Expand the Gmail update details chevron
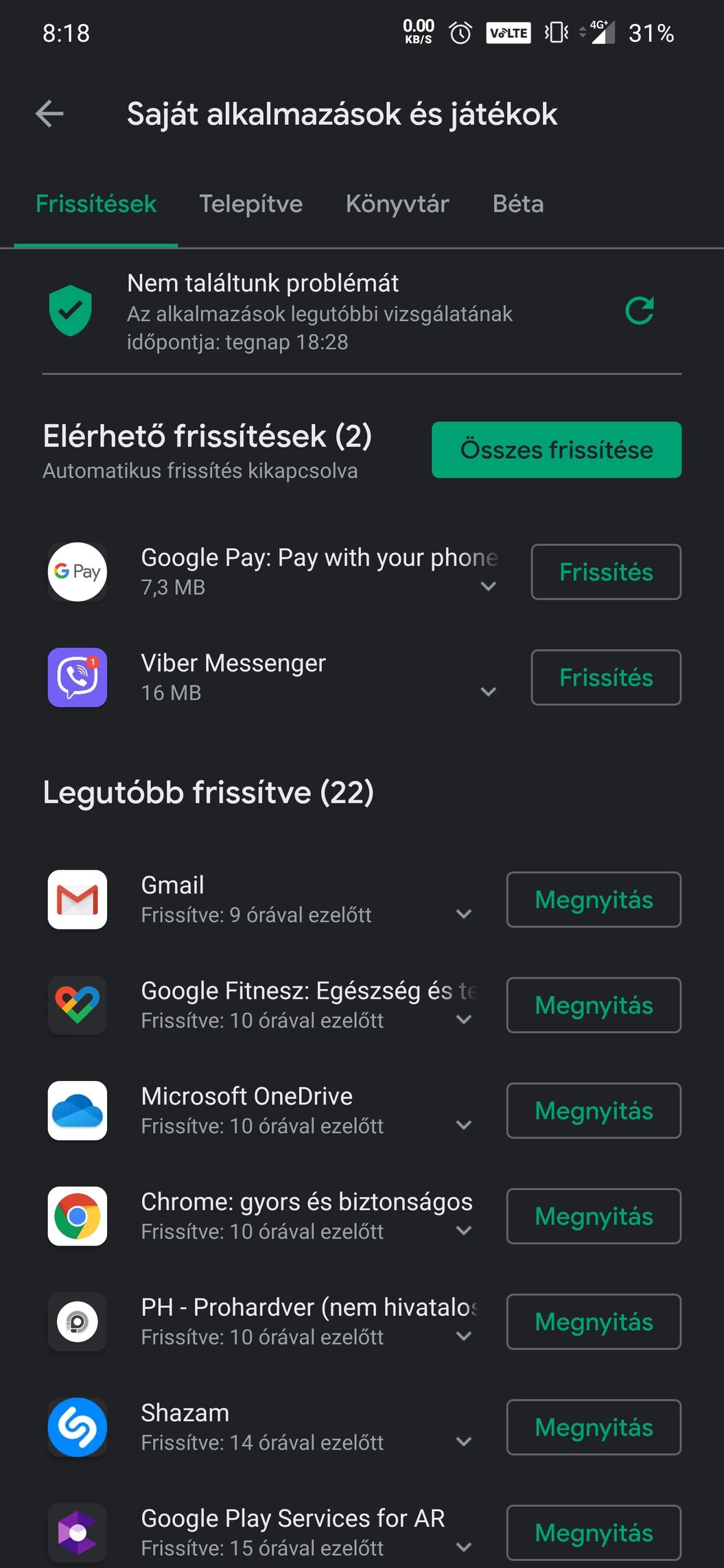Image resolution: width=724 pixels, height=1568 pixels. [x=464, y=914]
